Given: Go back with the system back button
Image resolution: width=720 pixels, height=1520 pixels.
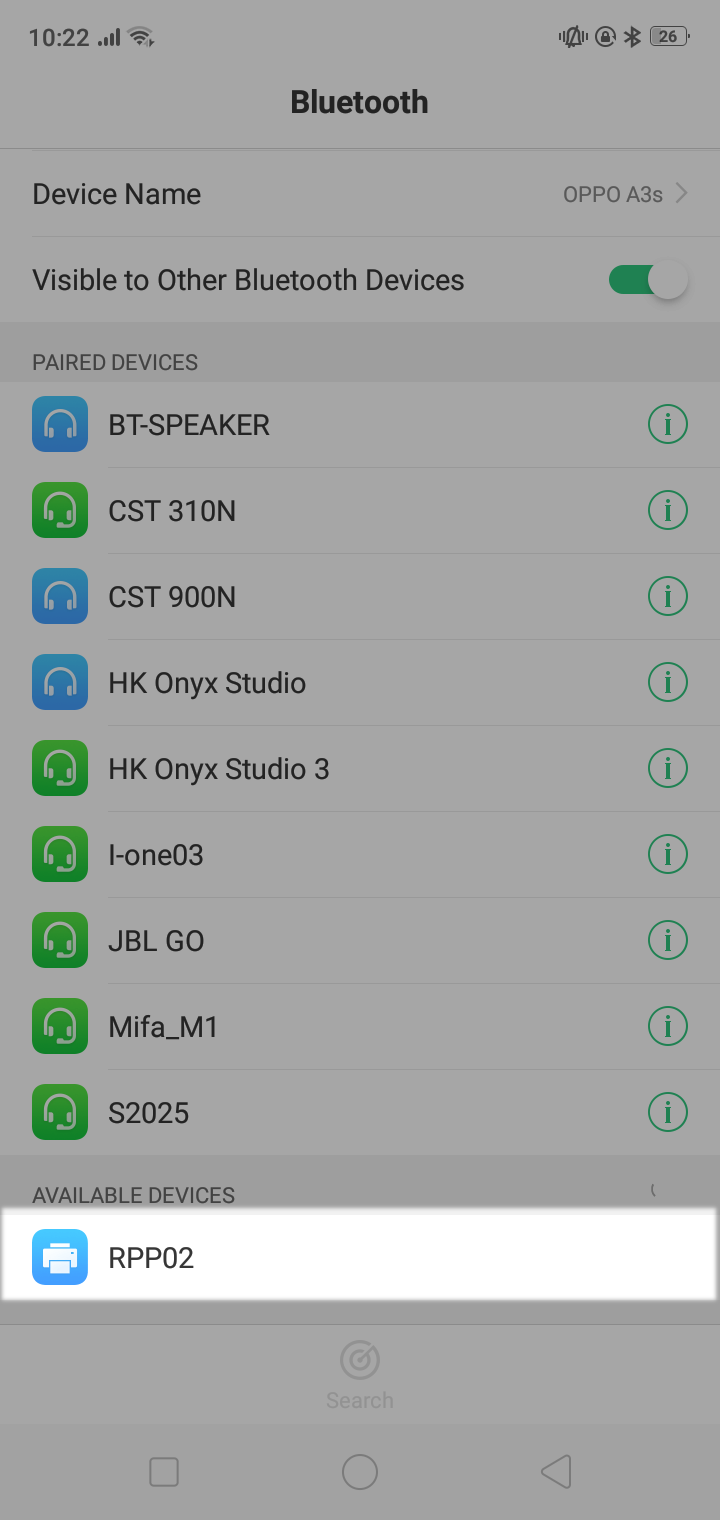Looking at the screenshot, I should [x=556, y=1471].
